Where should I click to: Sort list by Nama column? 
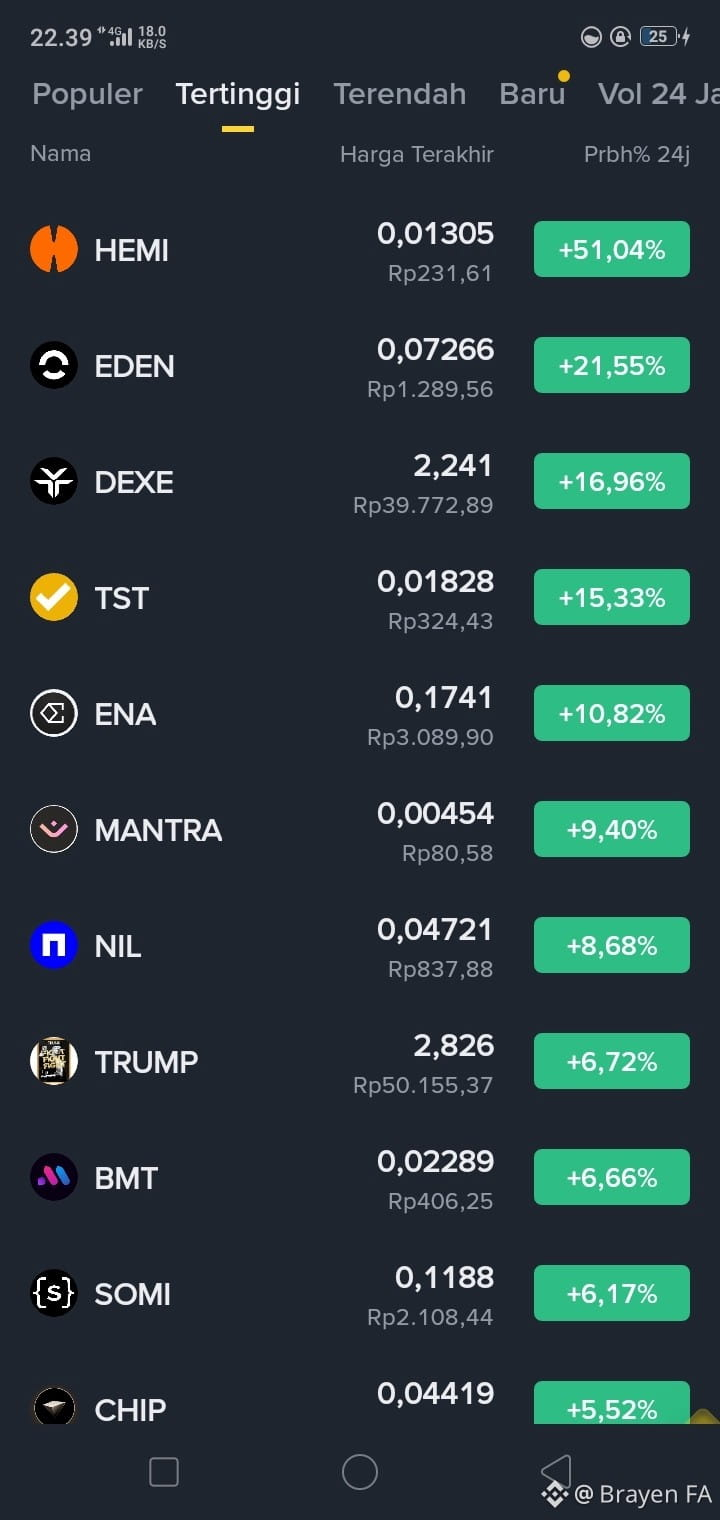[x=60, y=153]
